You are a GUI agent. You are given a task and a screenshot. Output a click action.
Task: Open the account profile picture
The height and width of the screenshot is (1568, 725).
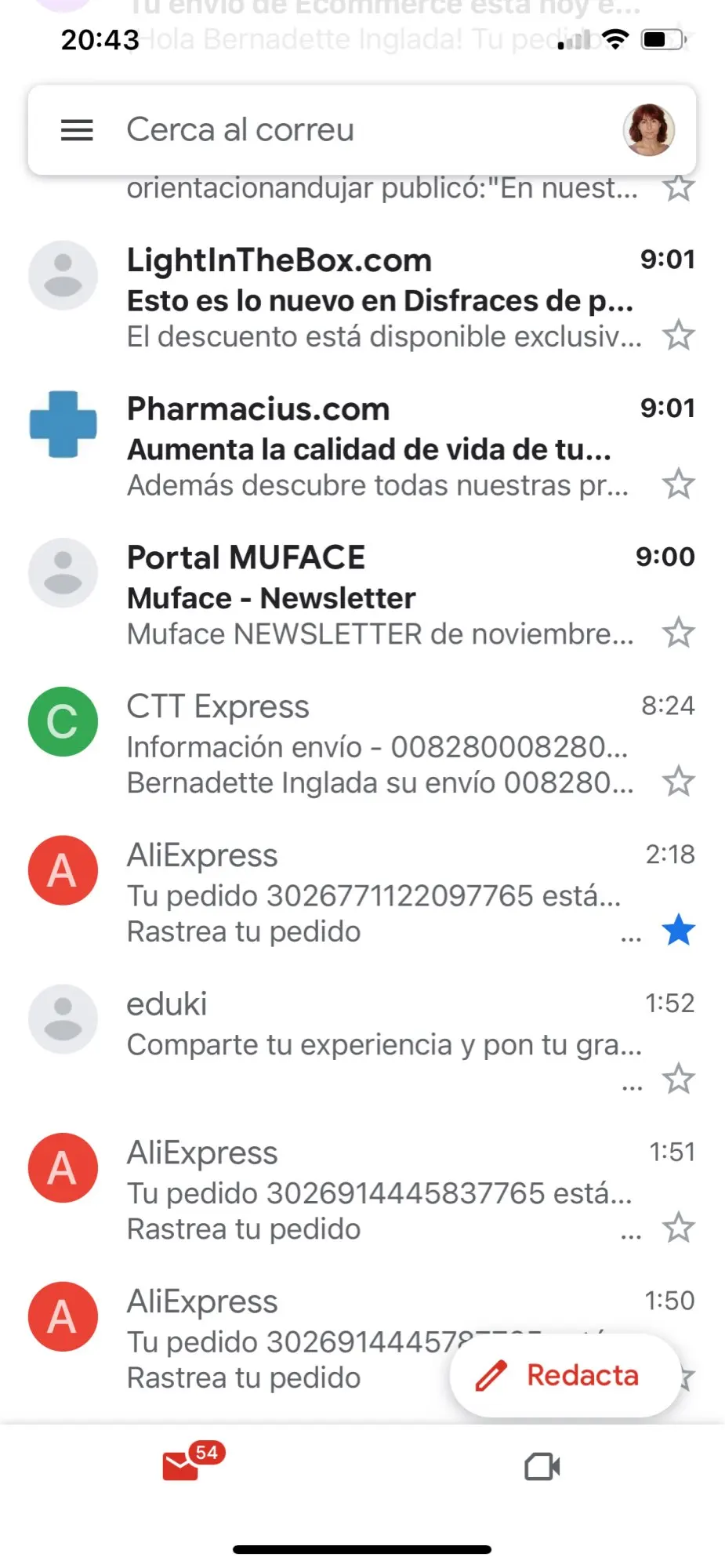pos(648,130)
